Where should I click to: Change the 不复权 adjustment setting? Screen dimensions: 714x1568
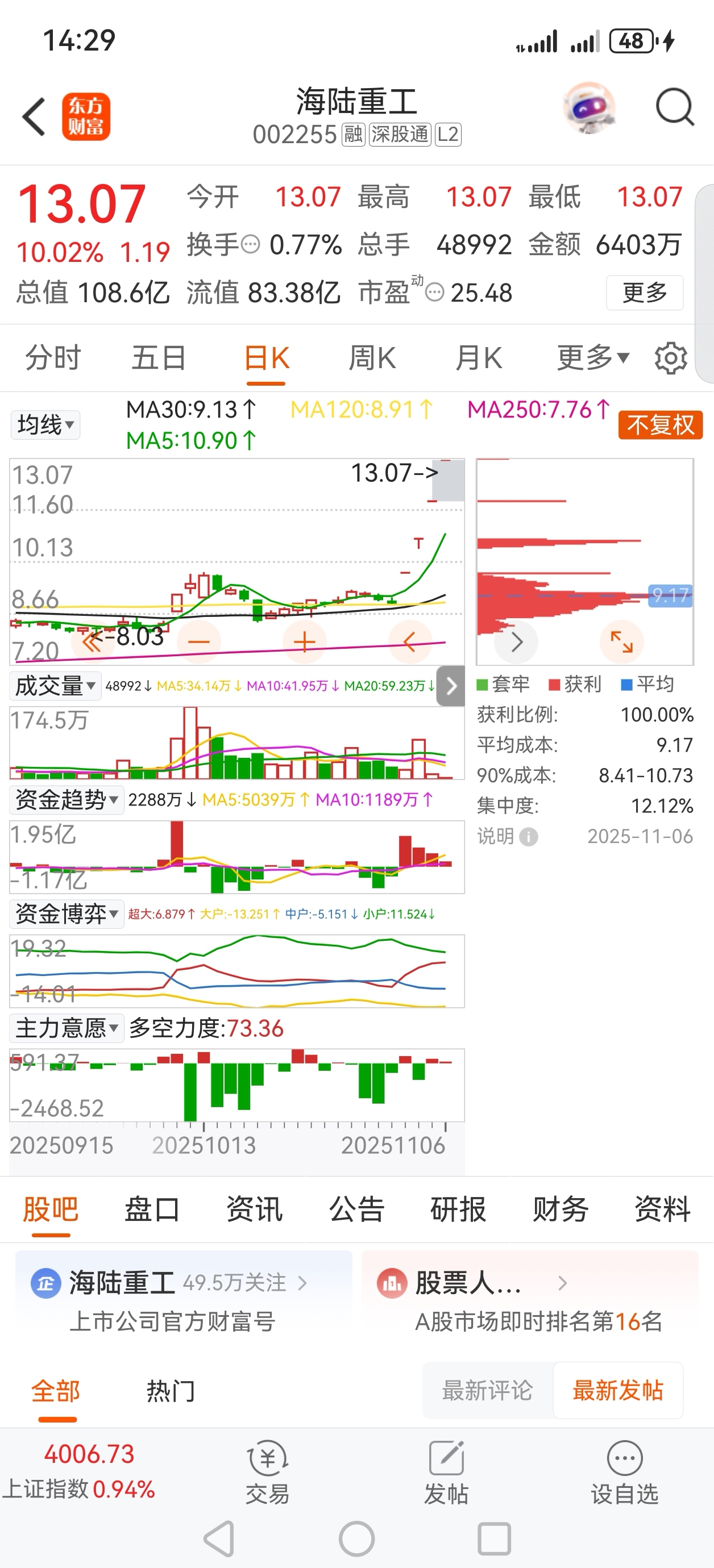coord(660,425)
